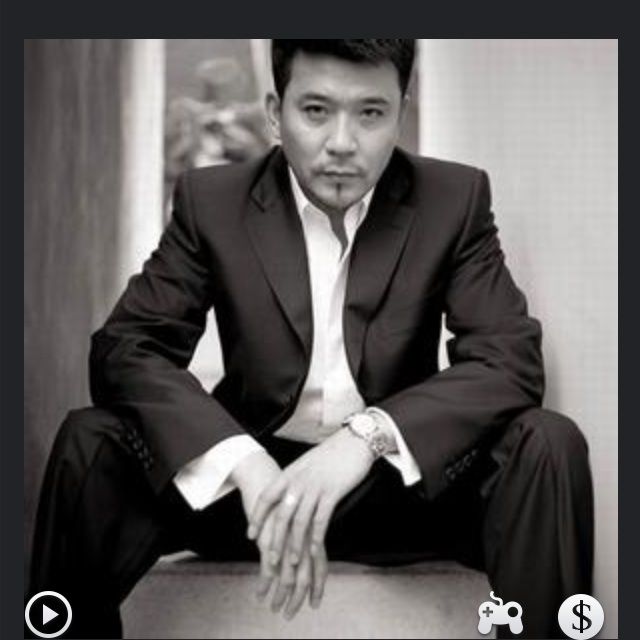Tap the dollar sign icon
640x640 pixels.
581,615
